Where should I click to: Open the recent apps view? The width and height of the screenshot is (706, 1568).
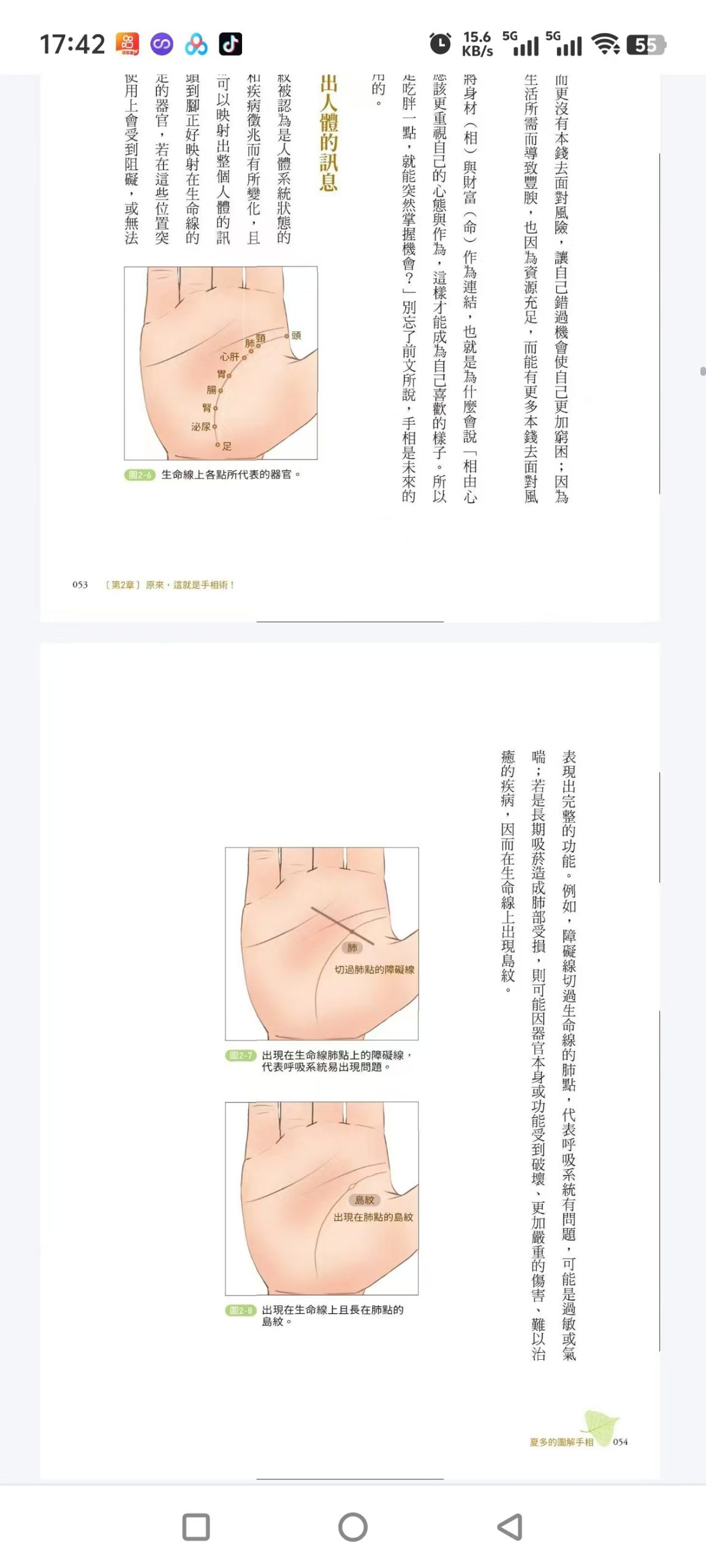coord(196,1526)
